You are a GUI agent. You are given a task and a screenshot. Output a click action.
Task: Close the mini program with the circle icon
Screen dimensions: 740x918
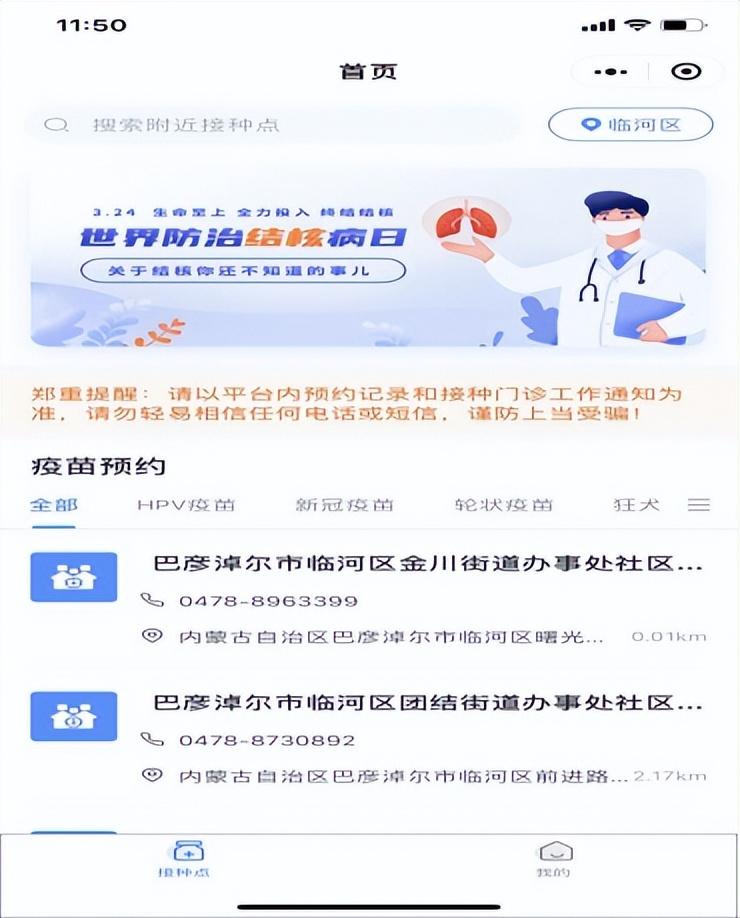click(x=686, y=72)
